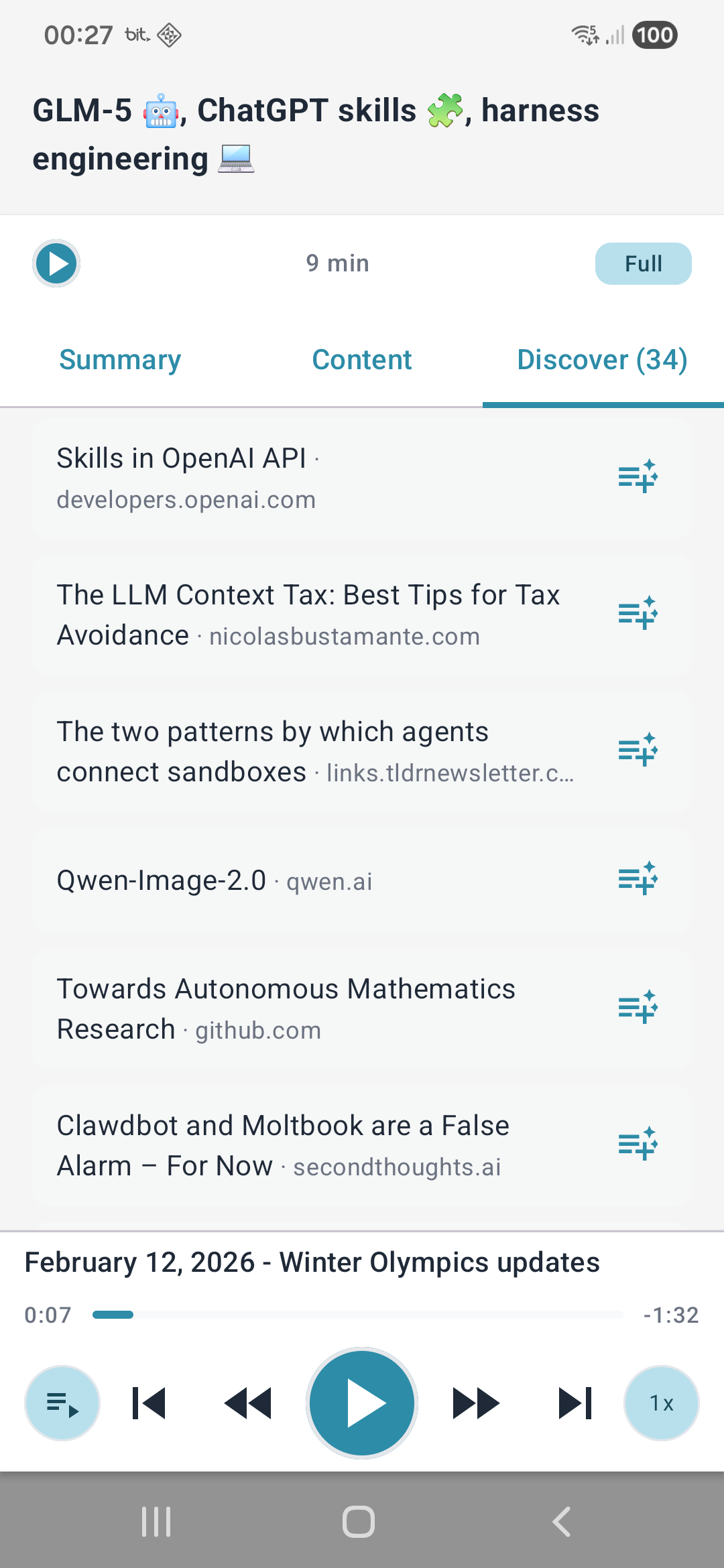
Task: Open the playback queue list
Action: coord(62,1402)
